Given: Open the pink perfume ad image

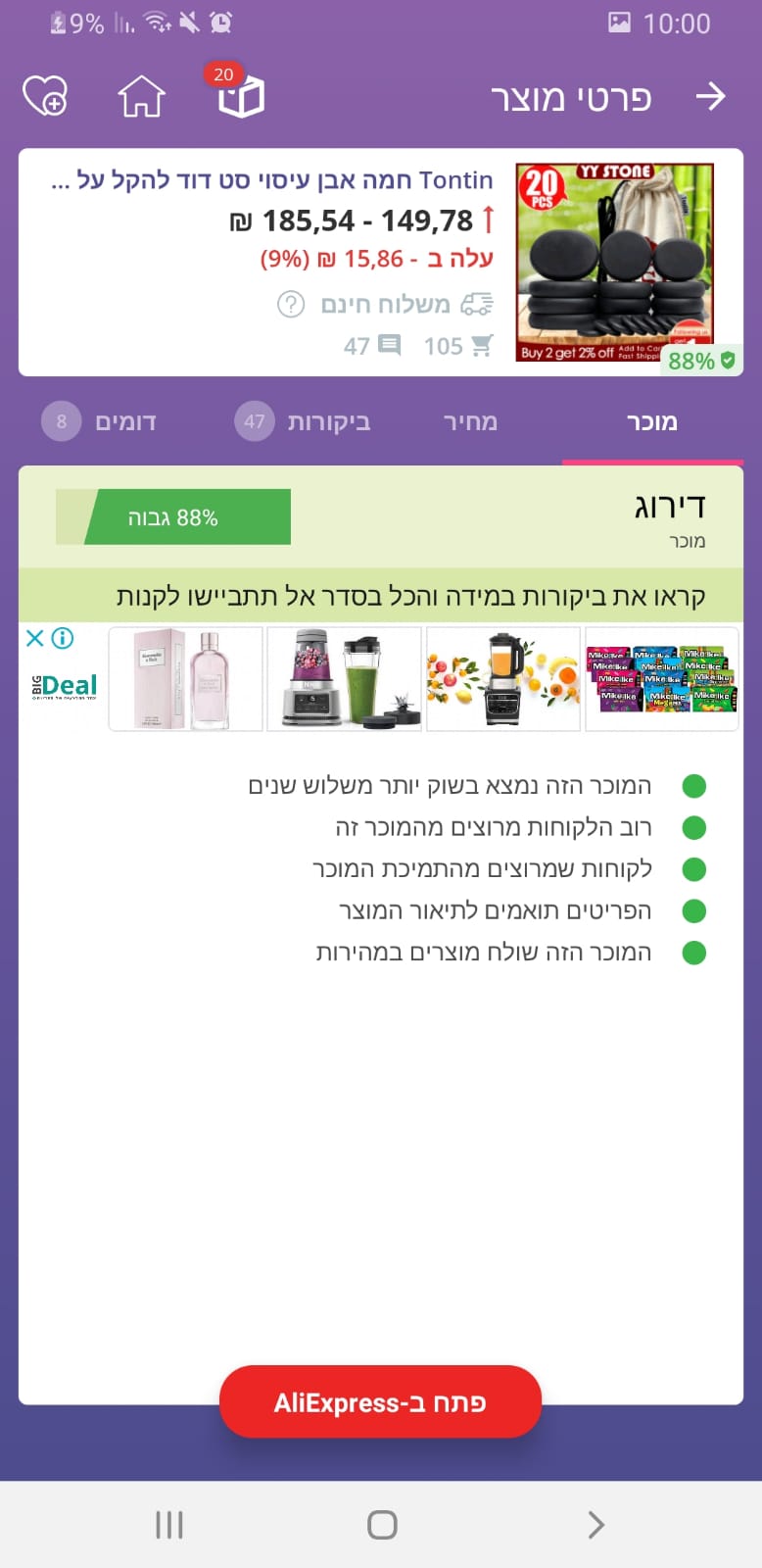Looking at the screenshot, I should tap(185, 679).
